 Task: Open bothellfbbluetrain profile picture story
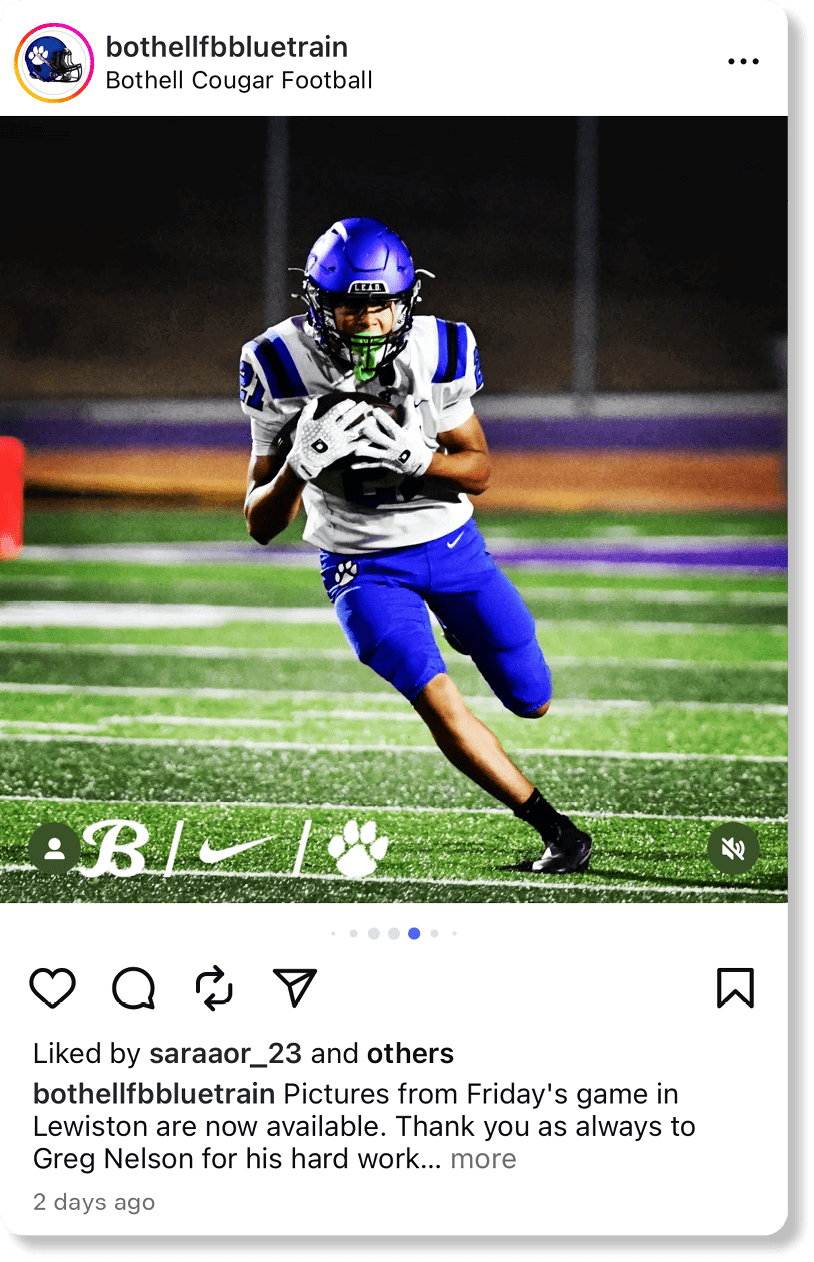[x=54, y=62]
